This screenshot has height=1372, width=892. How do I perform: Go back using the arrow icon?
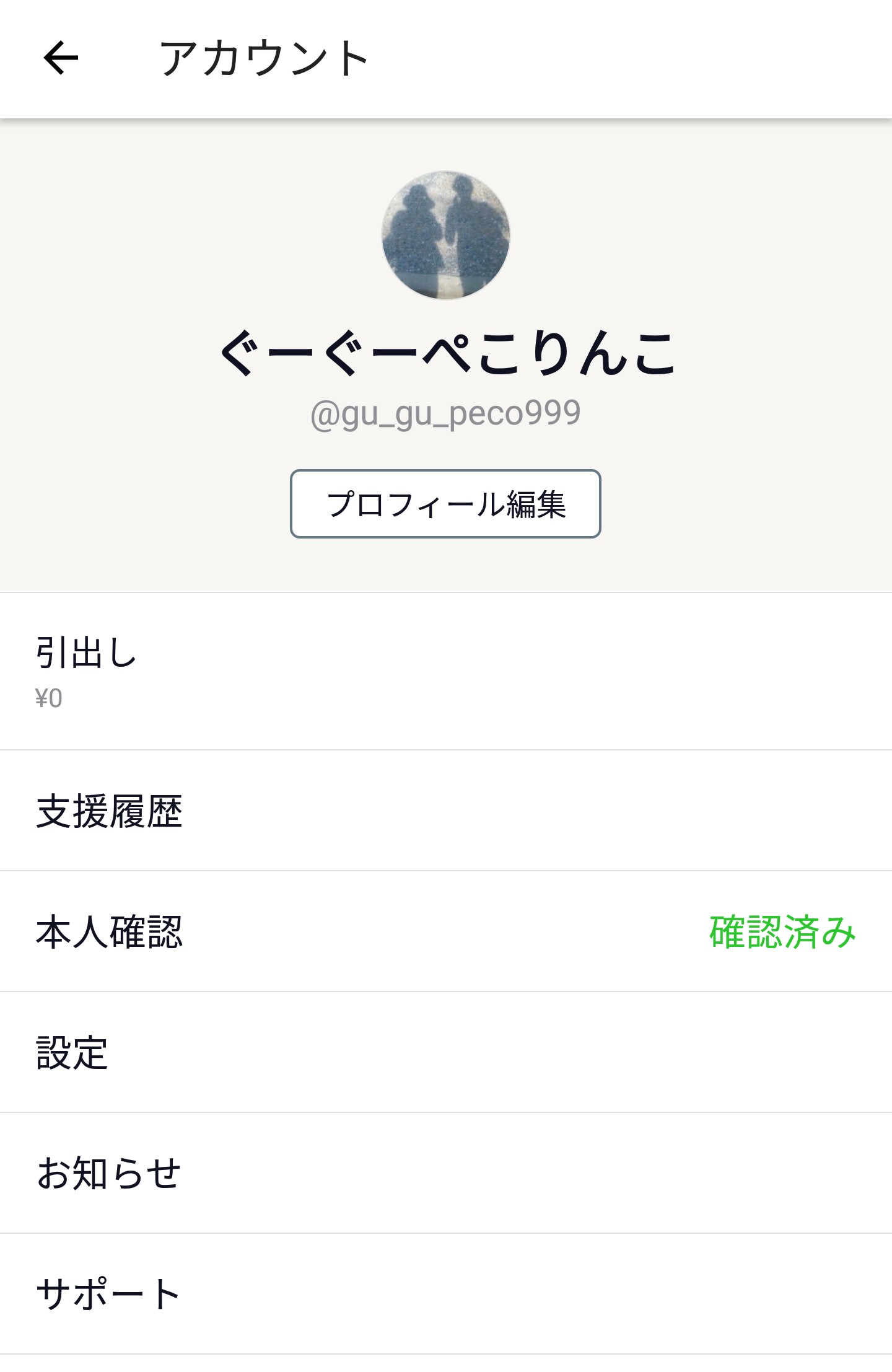pos(61,58)
